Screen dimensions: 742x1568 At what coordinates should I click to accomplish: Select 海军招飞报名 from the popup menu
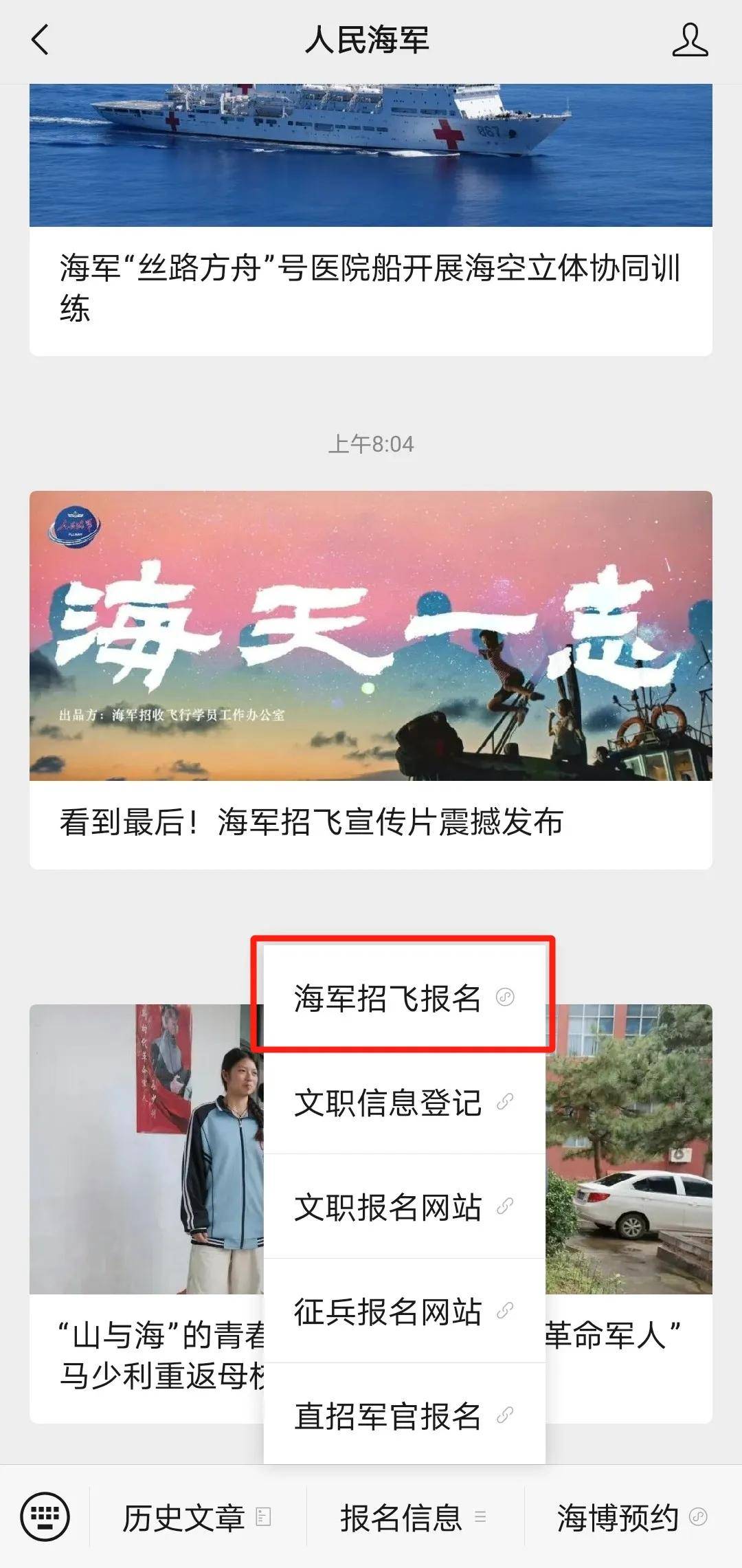click(x=403, y=998)
